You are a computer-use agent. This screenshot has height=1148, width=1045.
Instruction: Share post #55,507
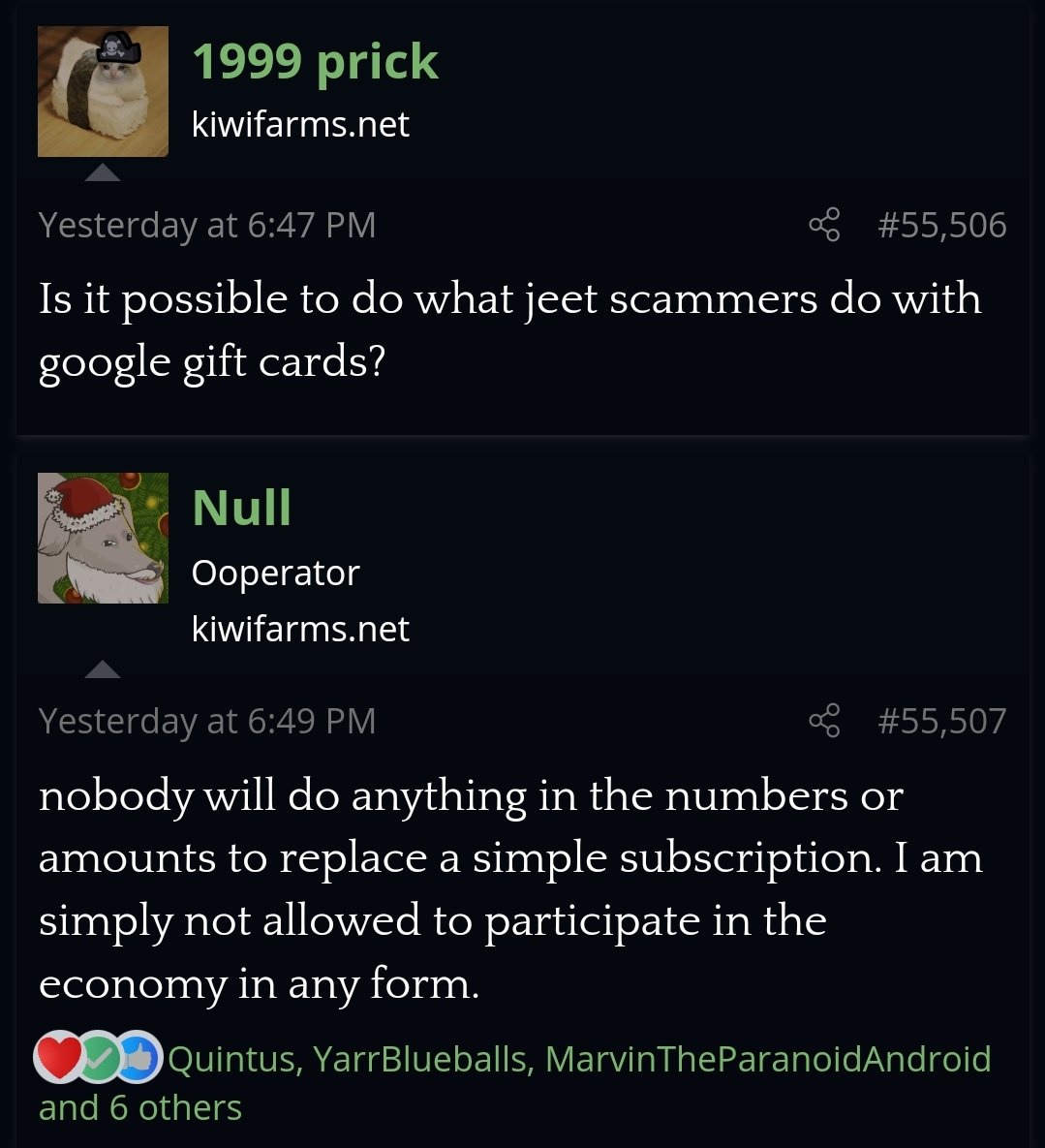tap(824, 721)
